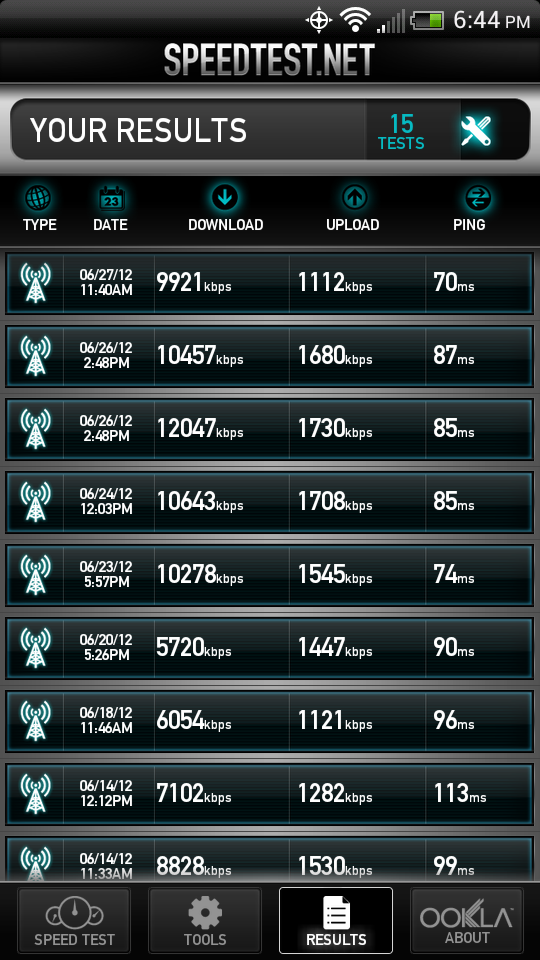Open the Ookla About tab
The image size is (540, 960).
(x=467, y=921)
